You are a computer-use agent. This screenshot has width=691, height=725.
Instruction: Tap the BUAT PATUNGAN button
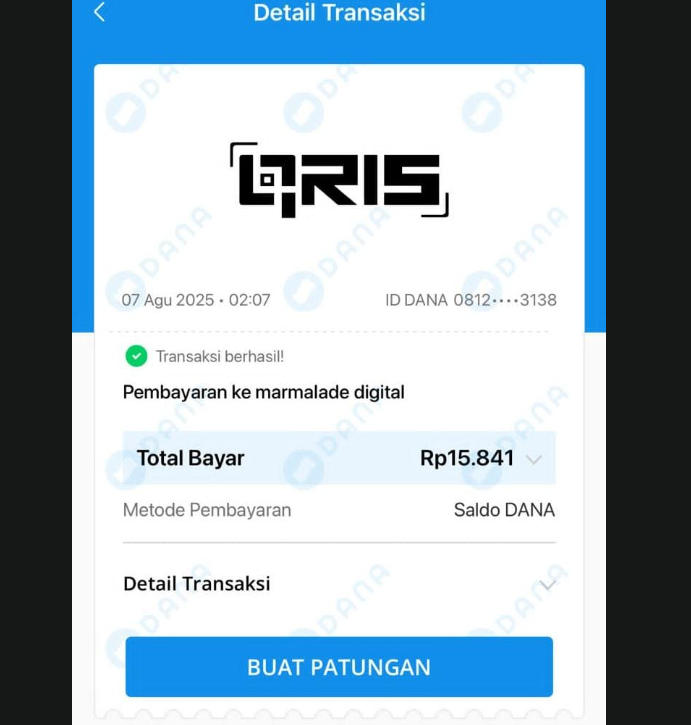(338, 667)
